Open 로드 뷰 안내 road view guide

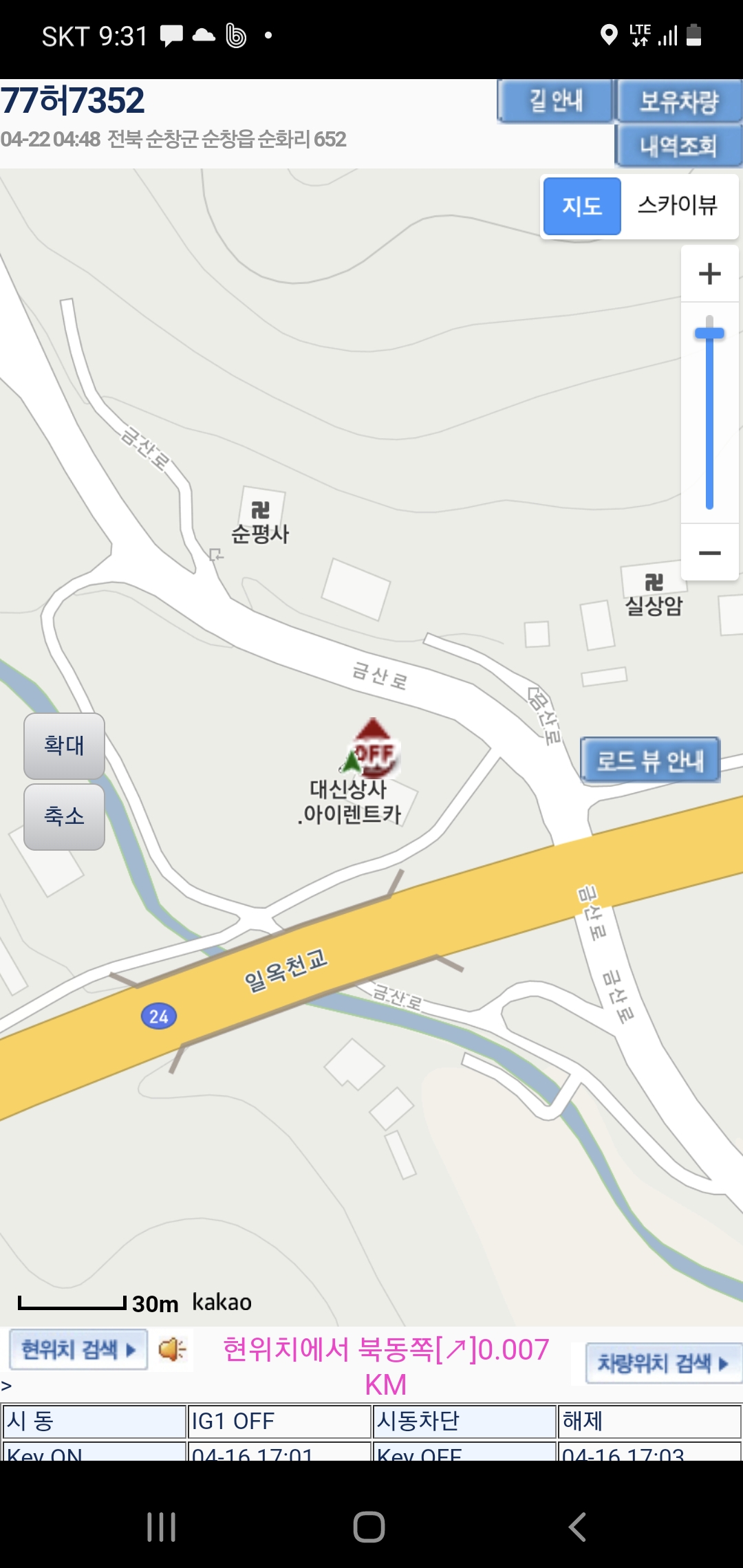pyautogui.click(x=650, y=760)
